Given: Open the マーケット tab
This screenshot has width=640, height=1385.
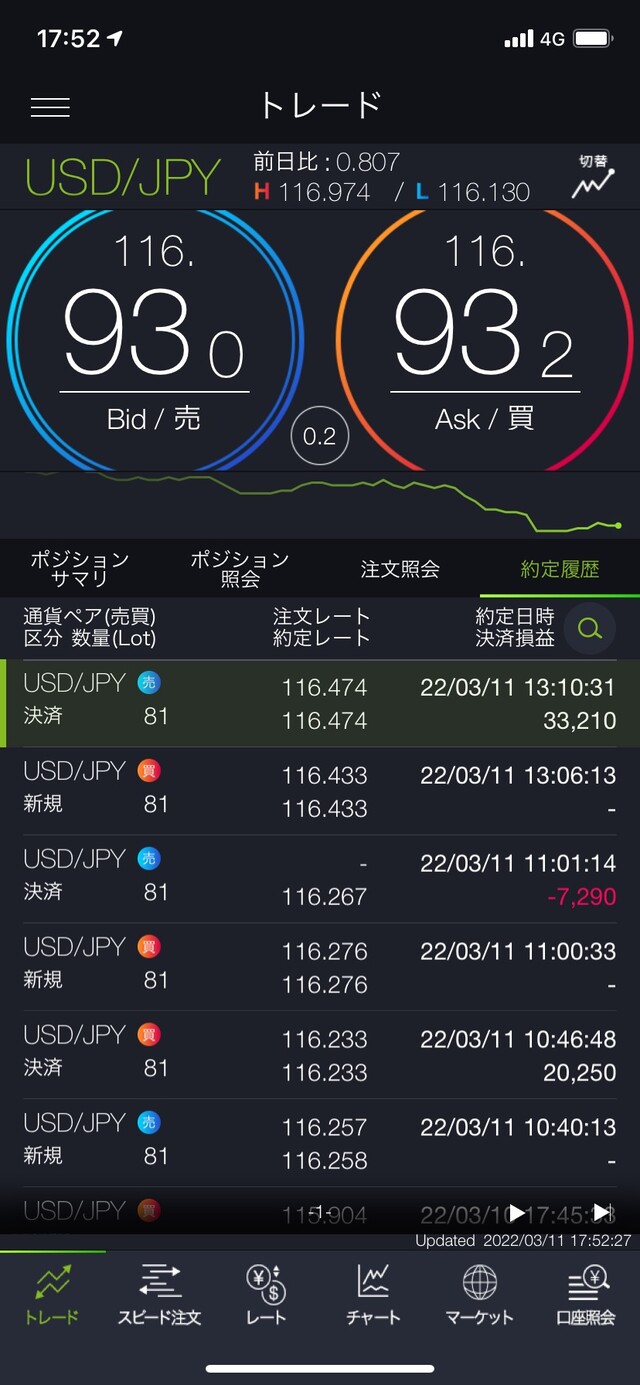Looking at the screenshot, I should click(480, 1295).
